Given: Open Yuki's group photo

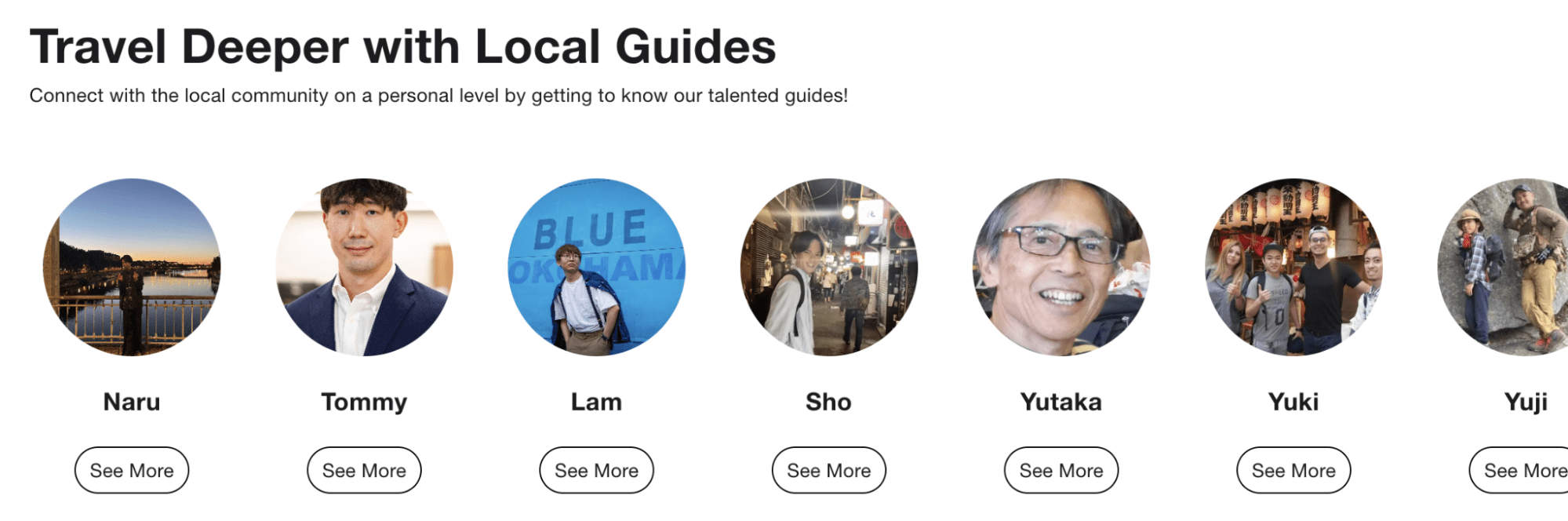Looking at the screenshot, I should (x=1293, y=267).
